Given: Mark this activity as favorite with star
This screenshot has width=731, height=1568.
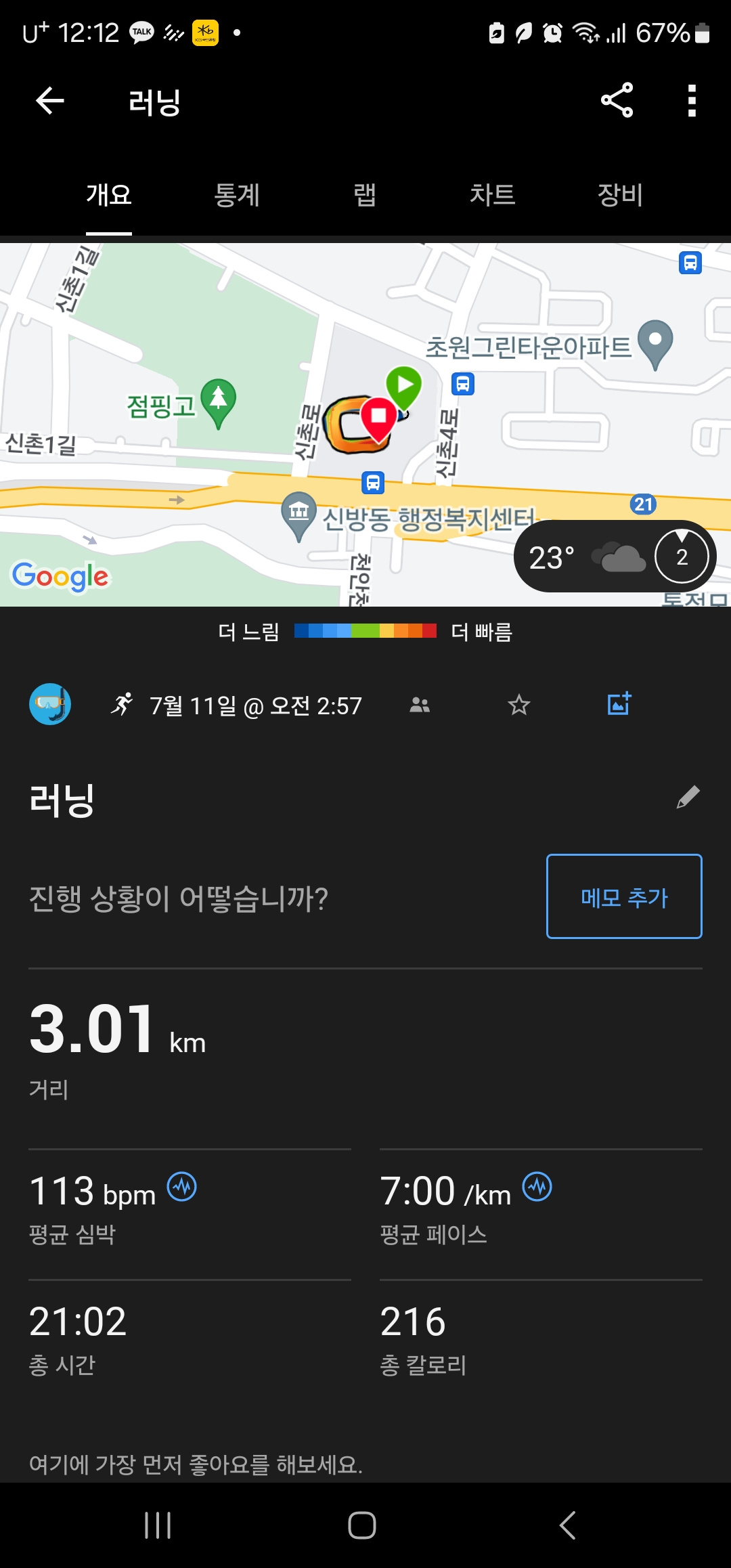Looking at the screenshot, I should 519,705.
